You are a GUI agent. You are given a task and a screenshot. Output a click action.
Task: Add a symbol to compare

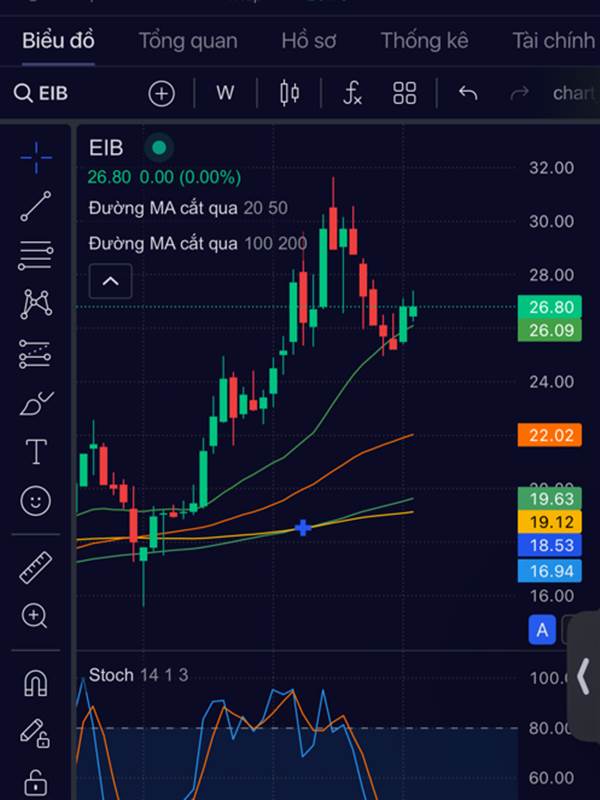coord(161,94)
